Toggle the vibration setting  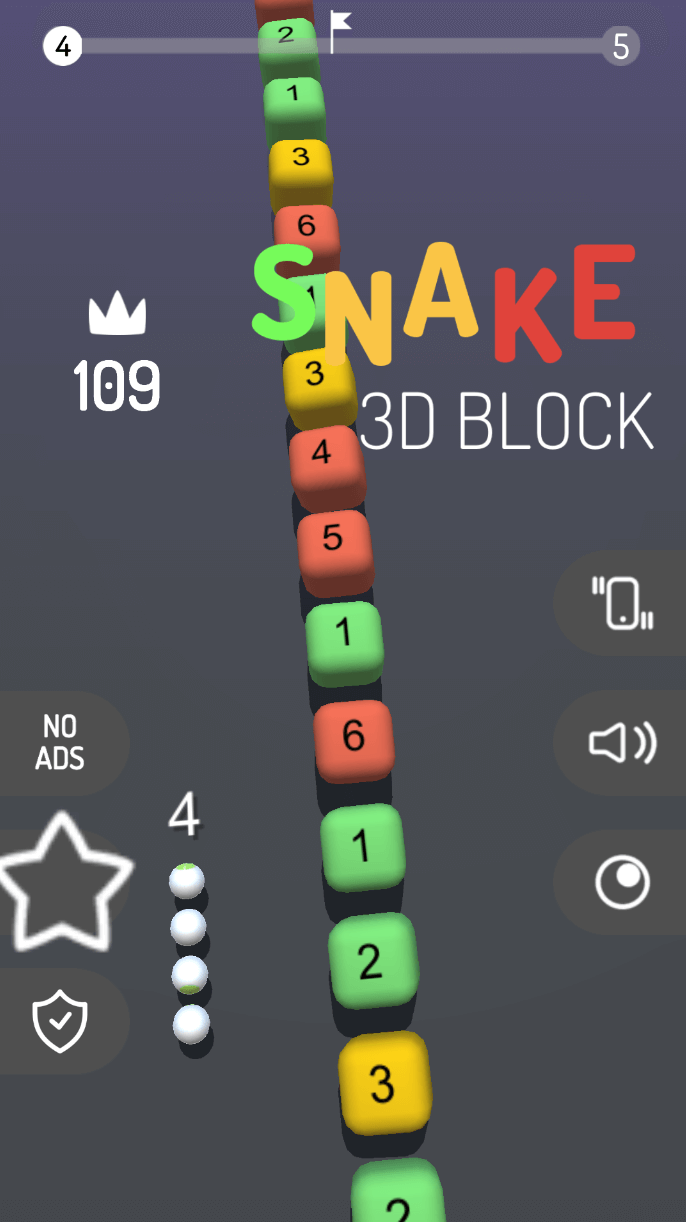click(622, 603)
